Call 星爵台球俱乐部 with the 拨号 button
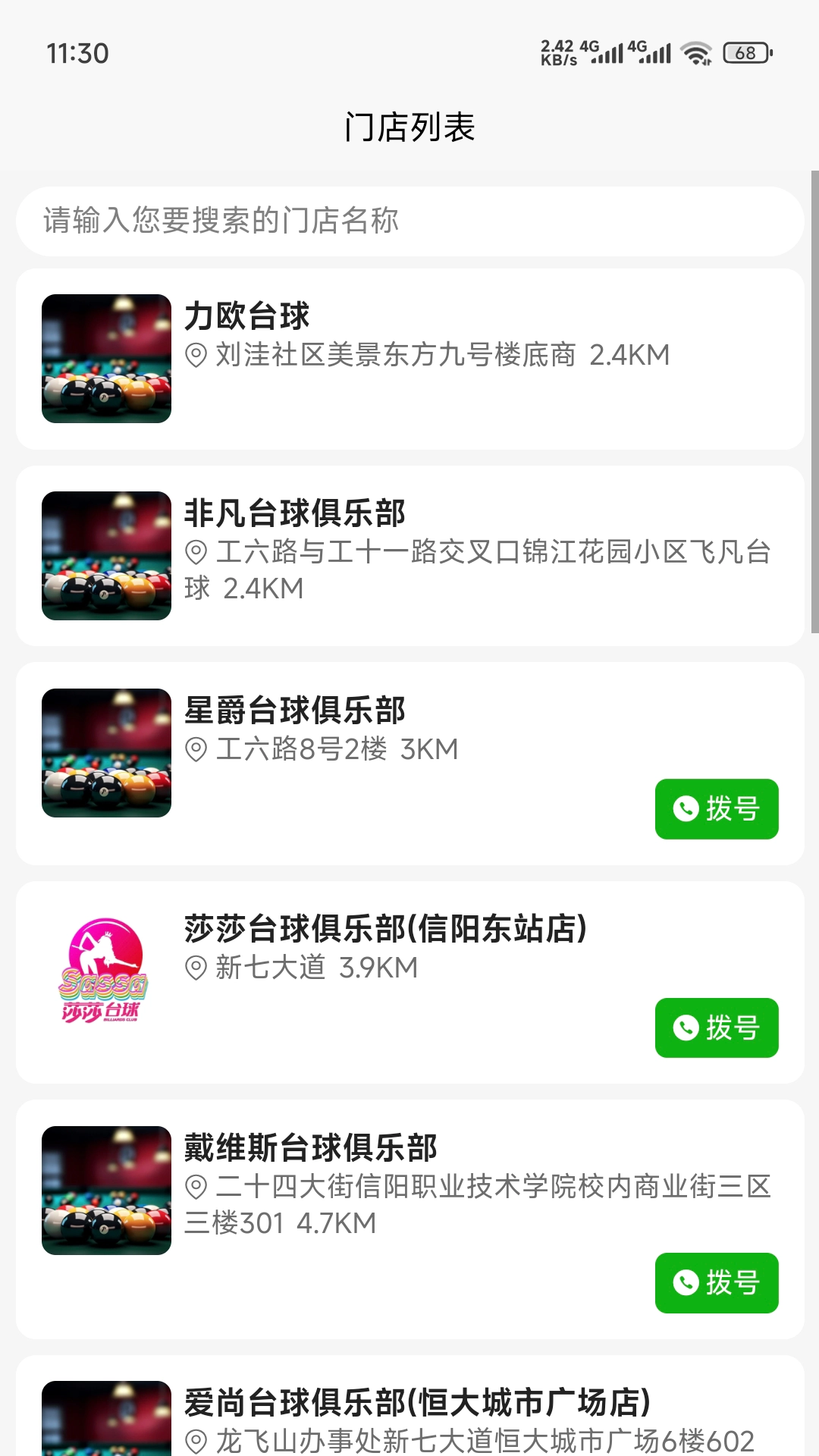This screenshot has width=819, height=1456. [x=717, y=809]
